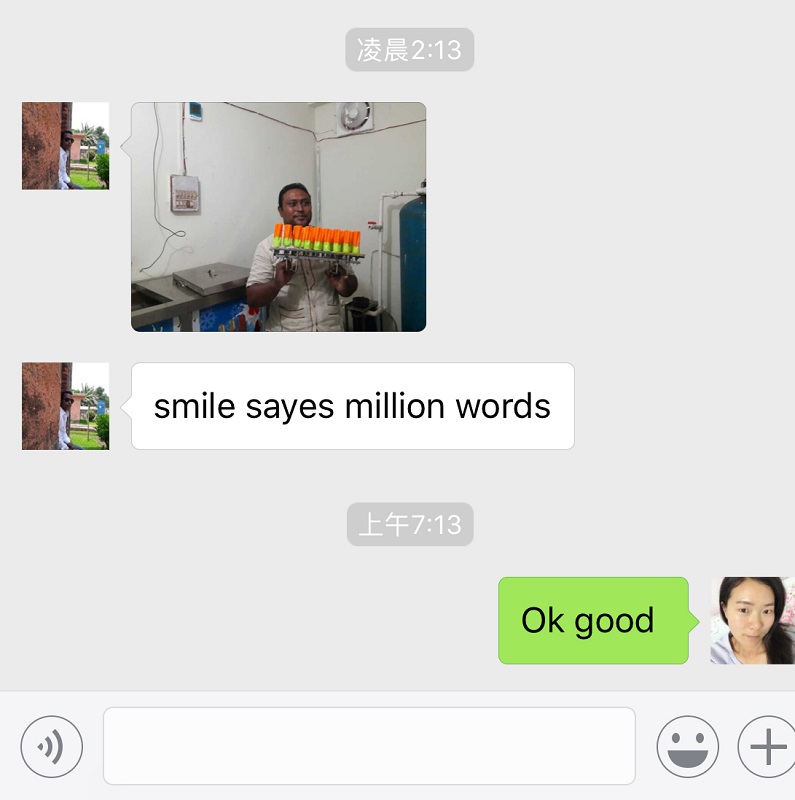Switch to voice message input
The height and width of the screenshot is (800, 795).
(51, 747)
